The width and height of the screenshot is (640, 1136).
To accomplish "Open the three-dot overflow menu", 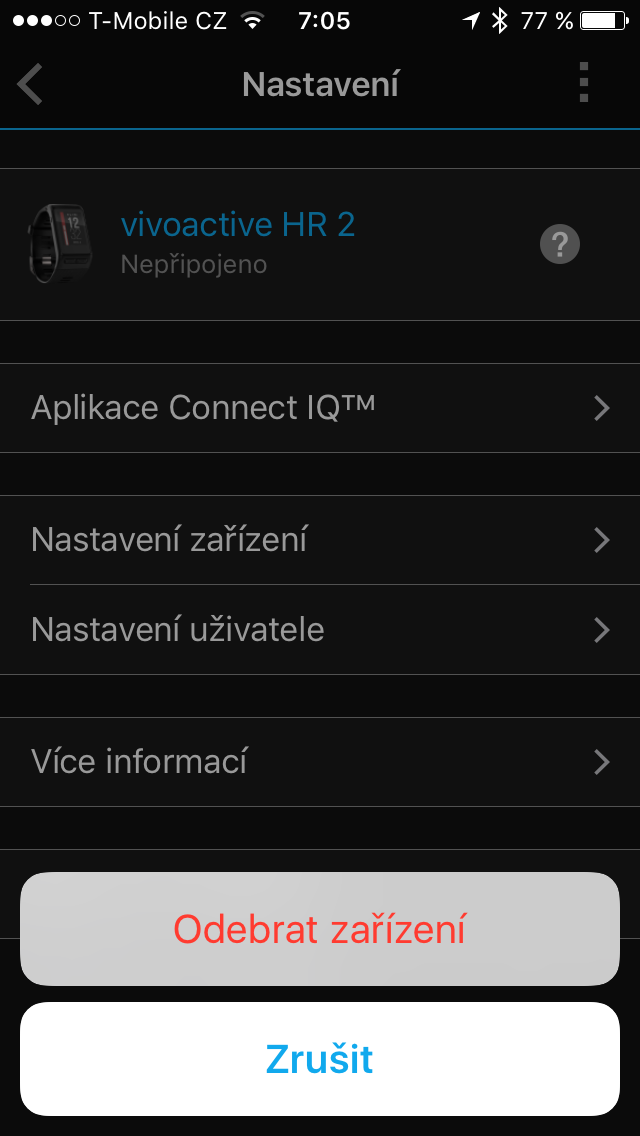I will click(584, 83).
